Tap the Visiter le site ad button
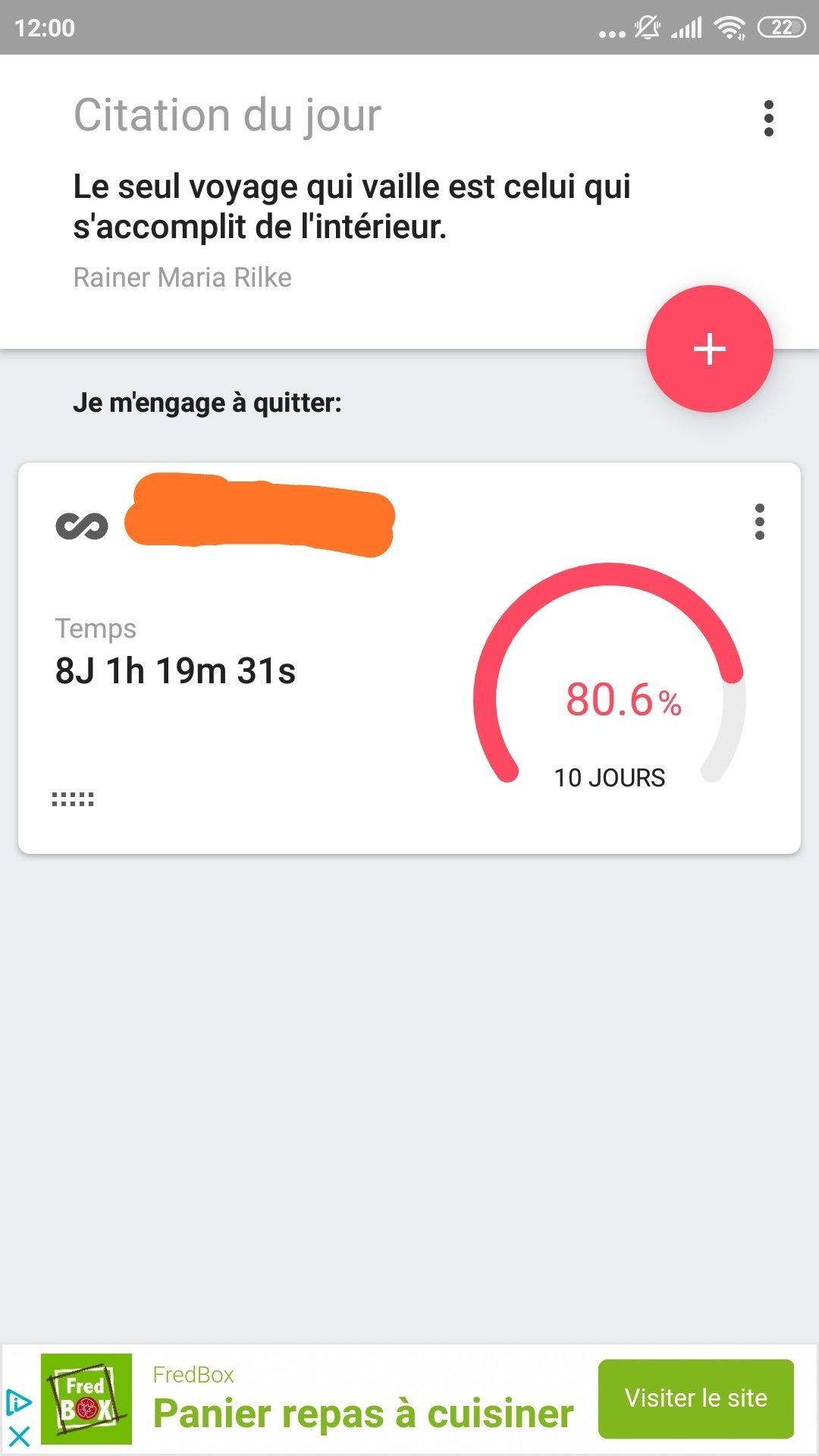 [695, 1398]
